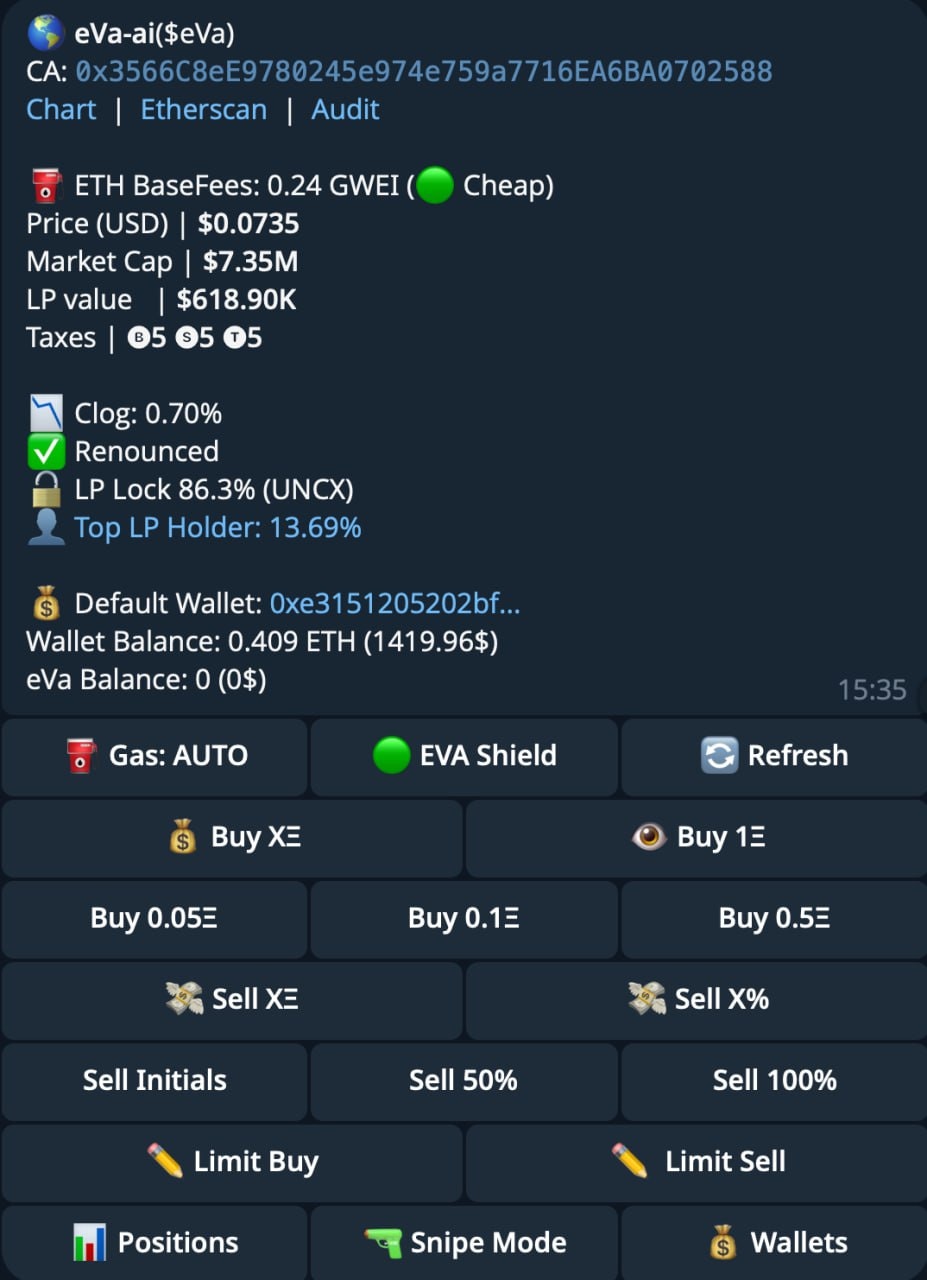Buy 0.05Ξ of eVa
Viewport: 927px width, 1280px height.
point(155,918)
